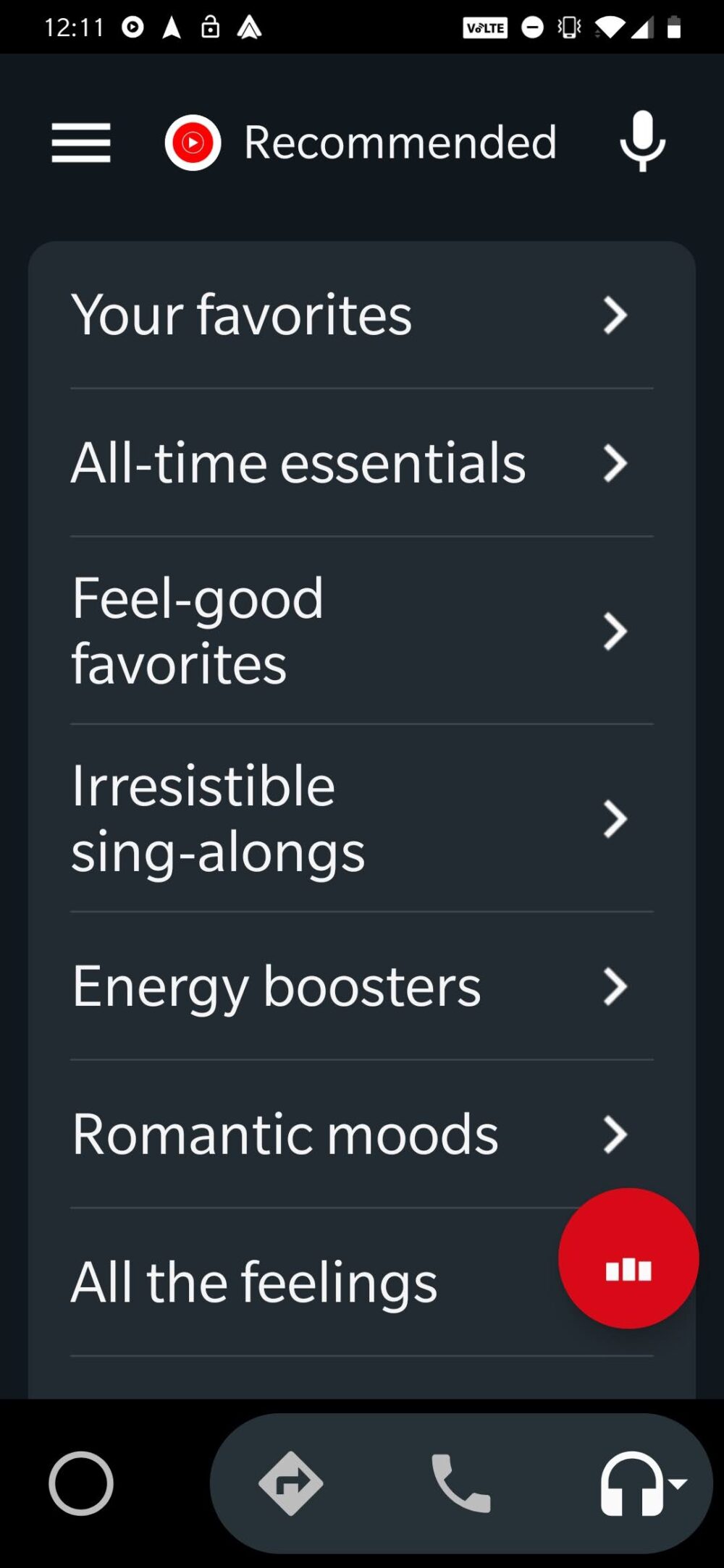Activate the voice search microphone

[642, 142]
